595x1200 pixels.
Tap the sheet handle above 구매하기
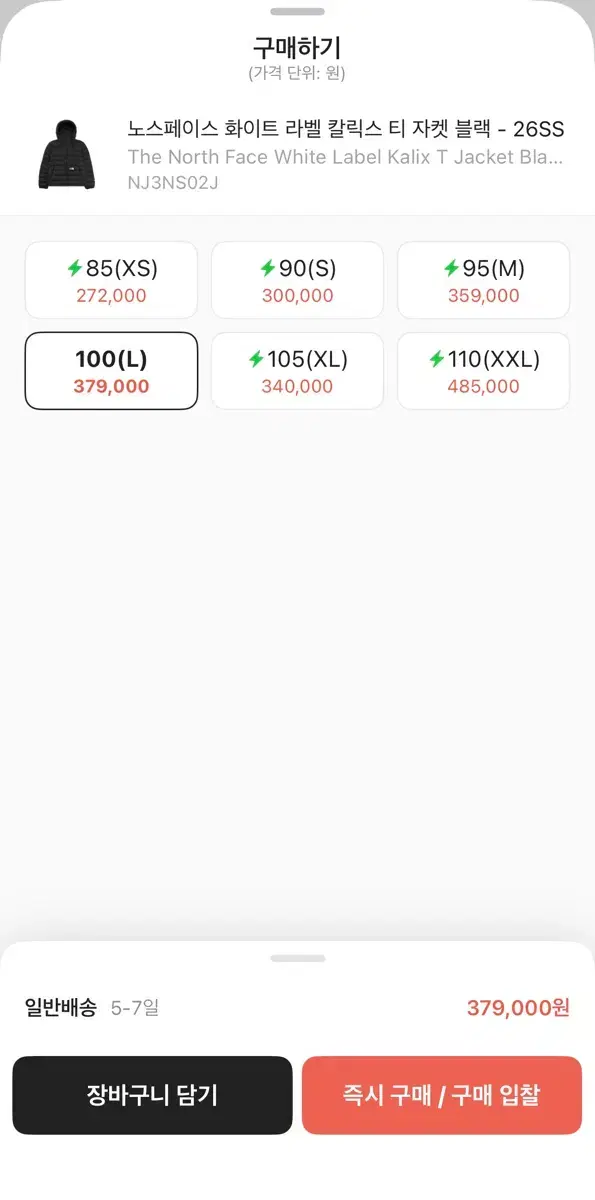point(297,12)
